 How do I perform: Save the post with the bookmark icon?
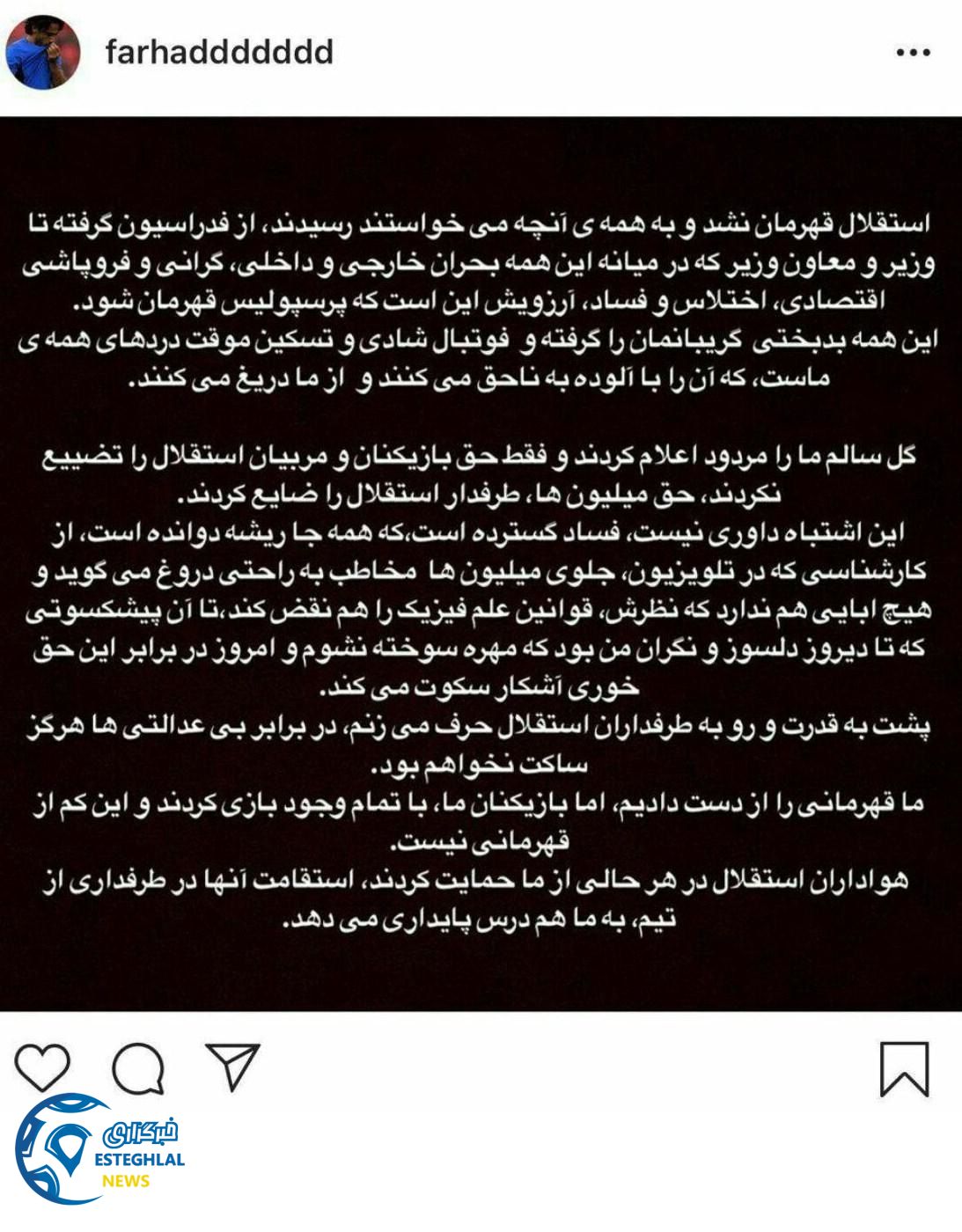tap(907, 1070)
